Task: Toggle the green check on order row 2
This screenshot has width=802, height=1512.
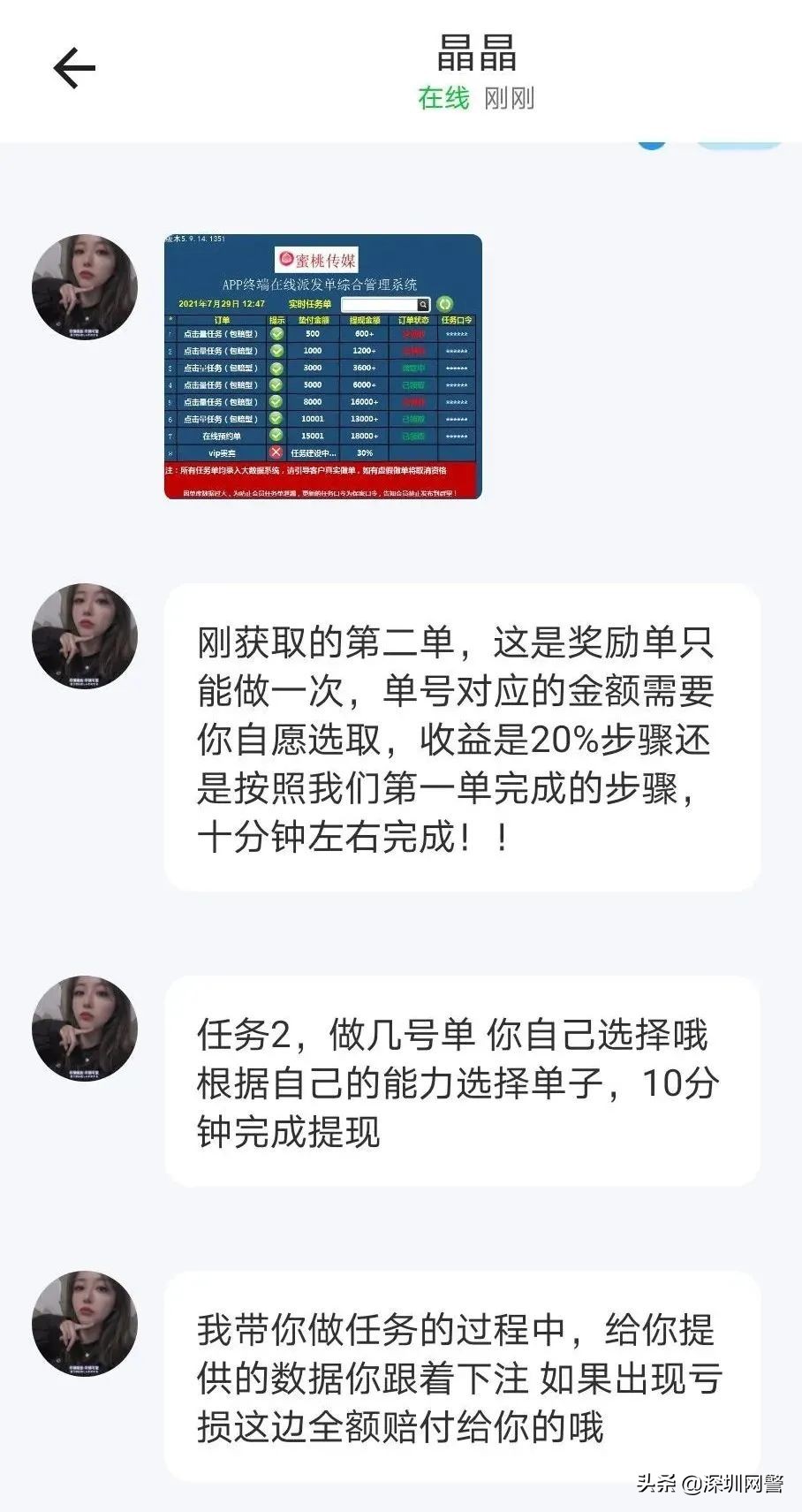Action: click(275, 349)
